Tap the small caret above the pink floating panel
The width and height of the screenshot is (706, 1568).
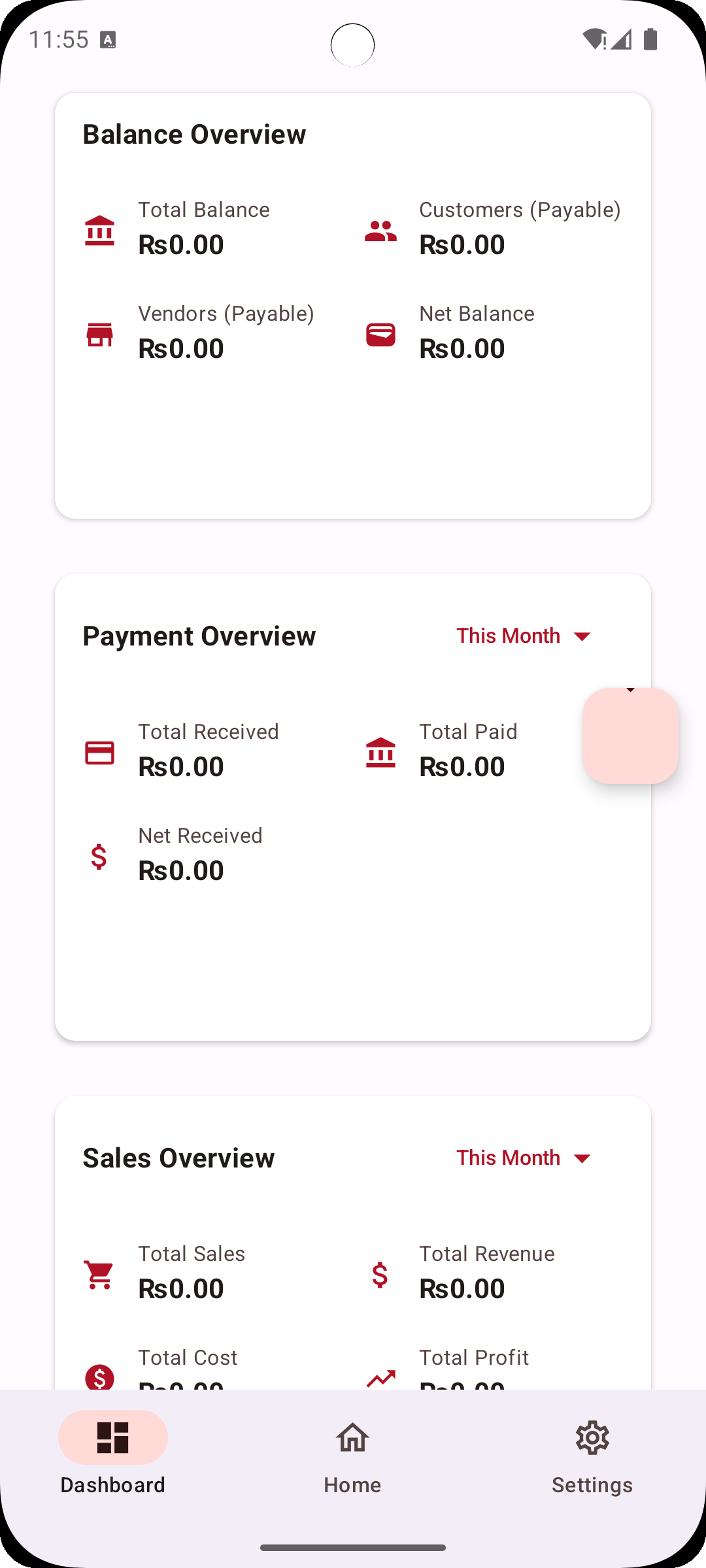click(630, 690)
